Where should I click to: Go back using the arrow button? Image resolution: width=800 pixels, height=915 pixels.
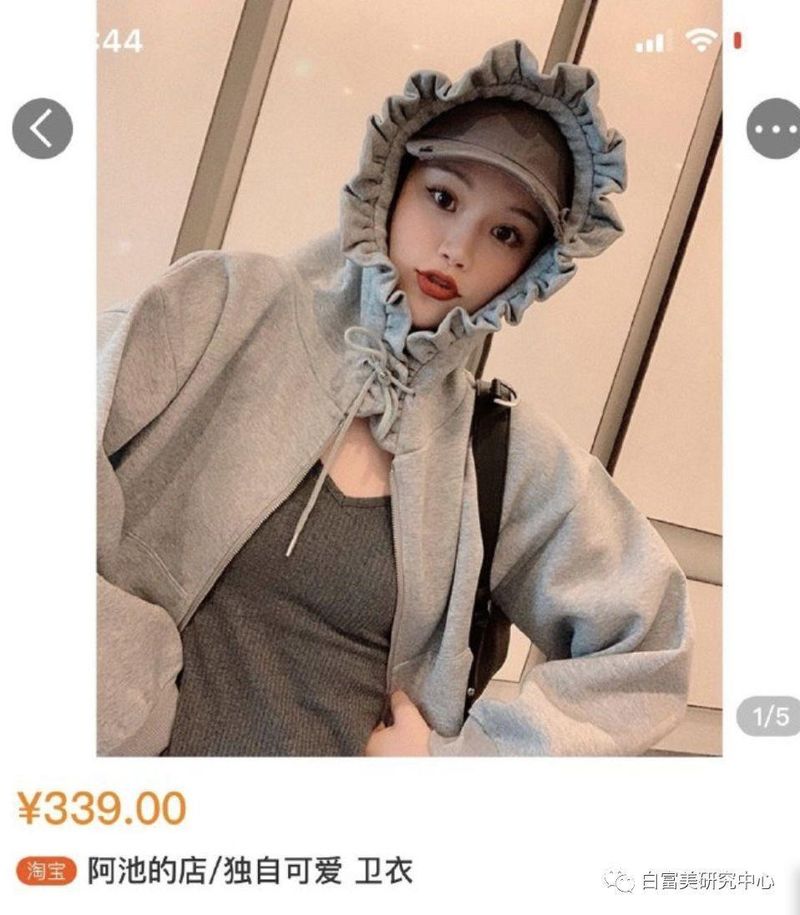click(x=42, y=129)
